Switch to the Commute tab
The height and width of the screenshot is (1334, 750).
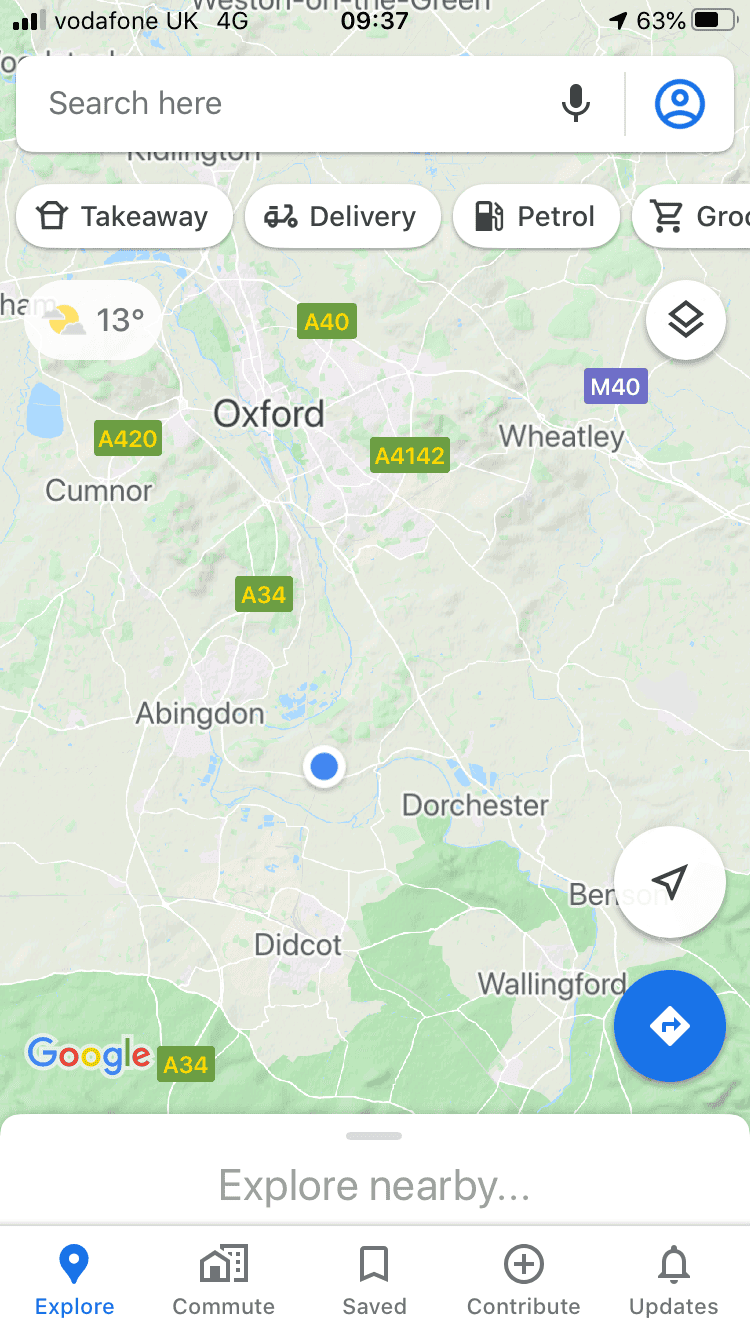[224, 1280]
